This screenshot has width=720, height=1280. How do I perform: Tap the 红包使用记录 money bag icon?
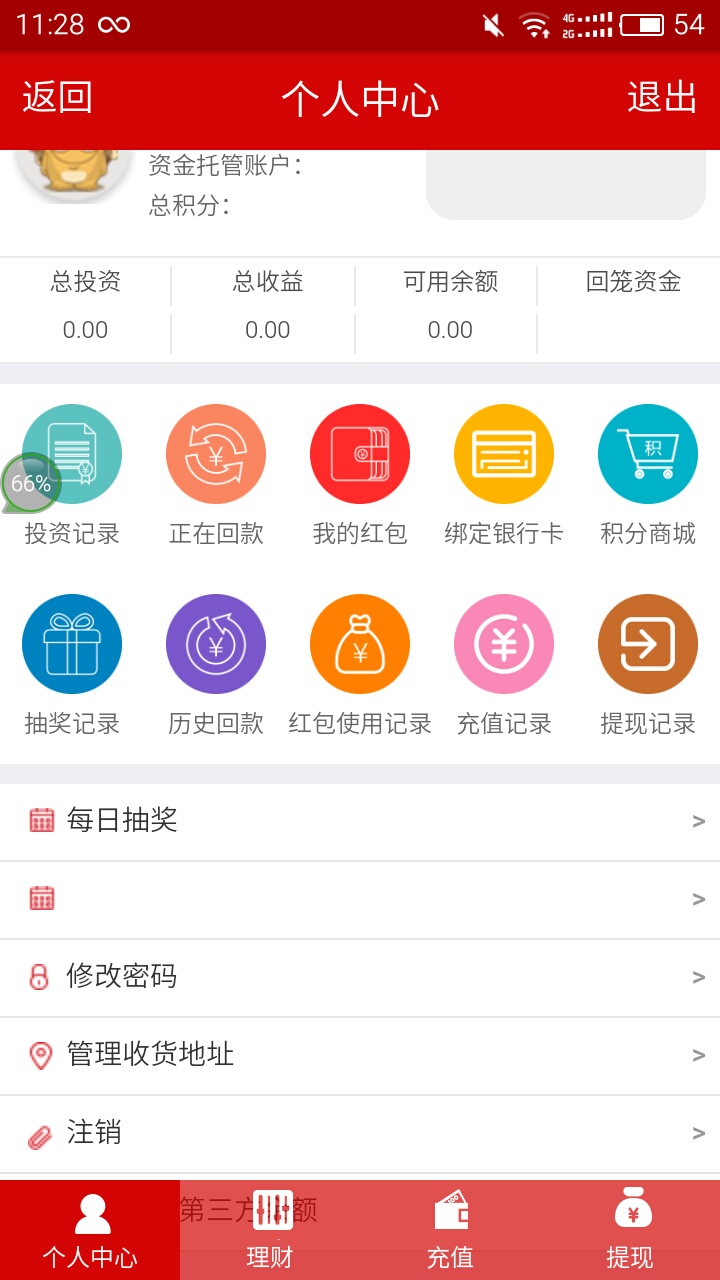click(x=360, y=643)
